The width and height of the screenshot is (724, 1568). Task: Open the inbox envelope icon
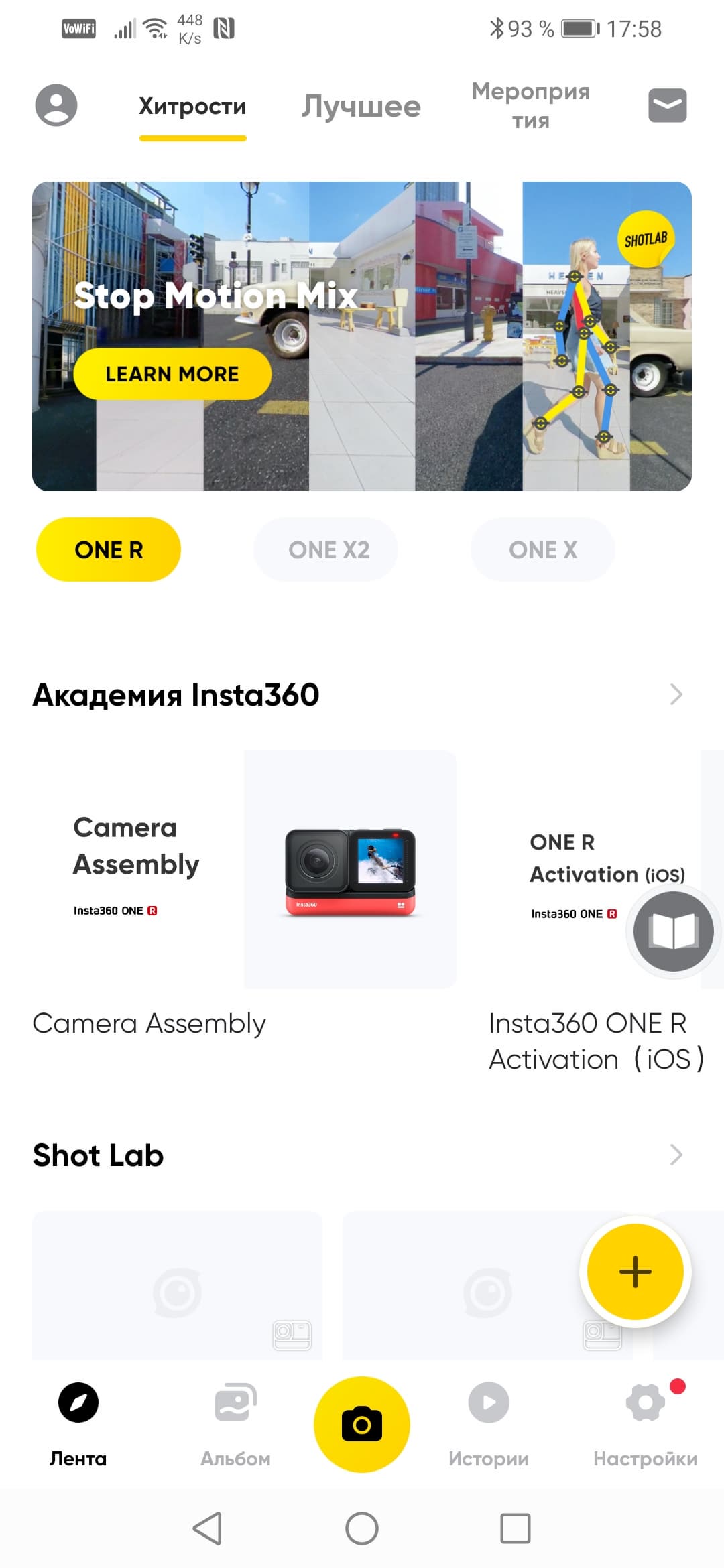coord(667,105)
